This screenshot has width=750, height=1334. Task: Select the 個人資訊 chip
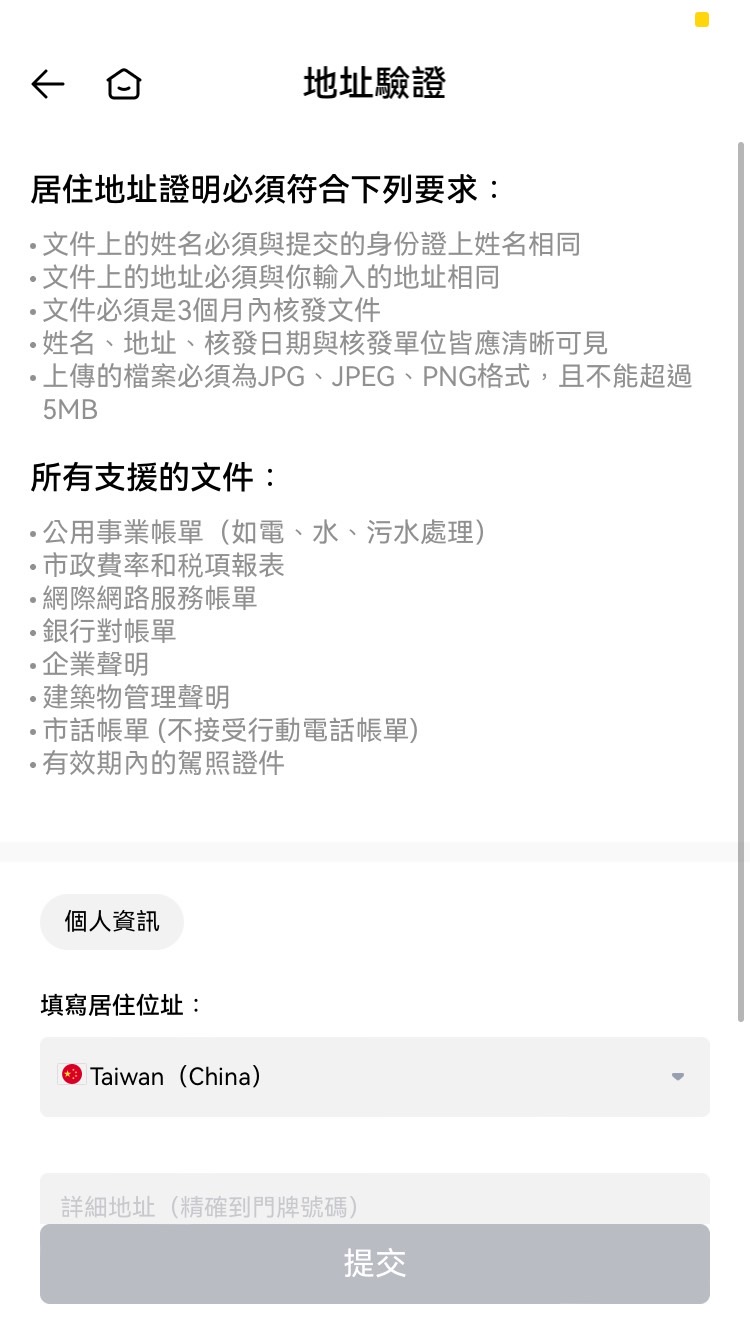tap(112, 921)
